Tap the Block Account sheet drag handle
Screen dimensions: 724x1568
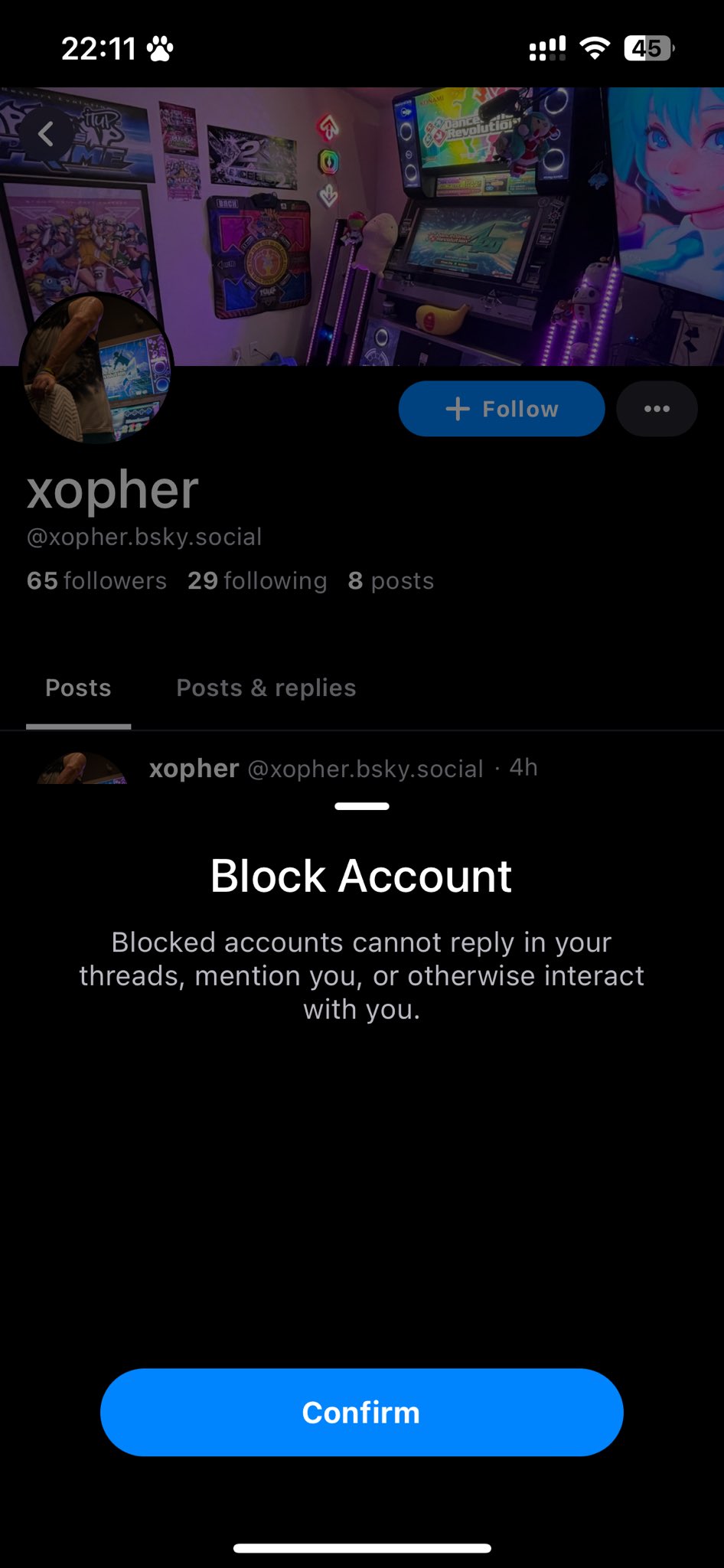coord(362,806)
